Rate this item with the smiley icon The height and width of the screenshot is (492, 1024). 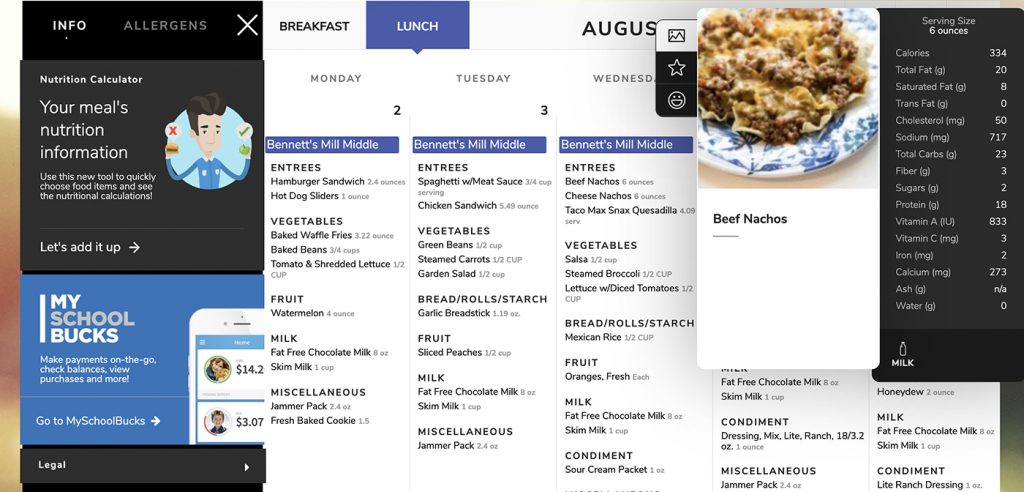tap(676, 100)
